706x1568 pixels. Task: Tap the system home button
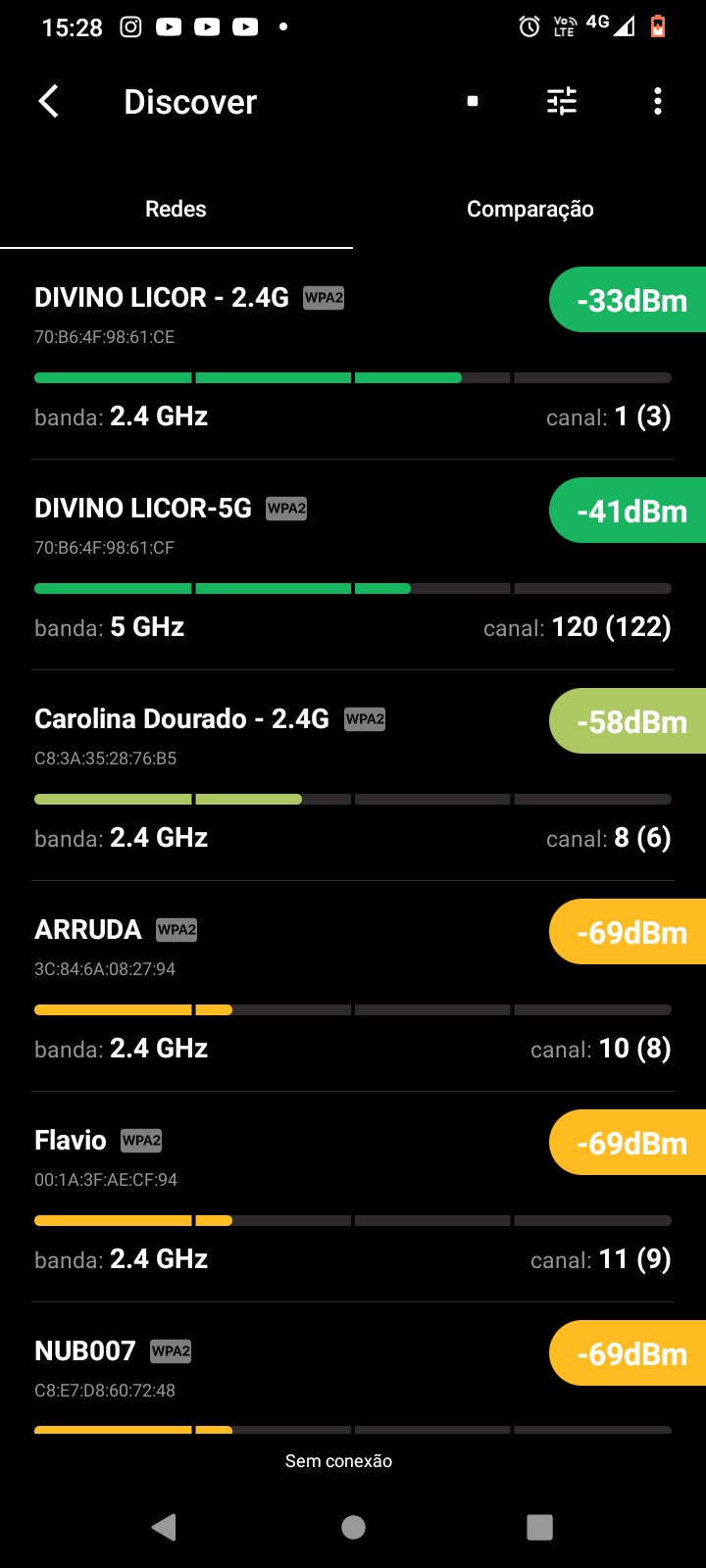(353, 1527)
